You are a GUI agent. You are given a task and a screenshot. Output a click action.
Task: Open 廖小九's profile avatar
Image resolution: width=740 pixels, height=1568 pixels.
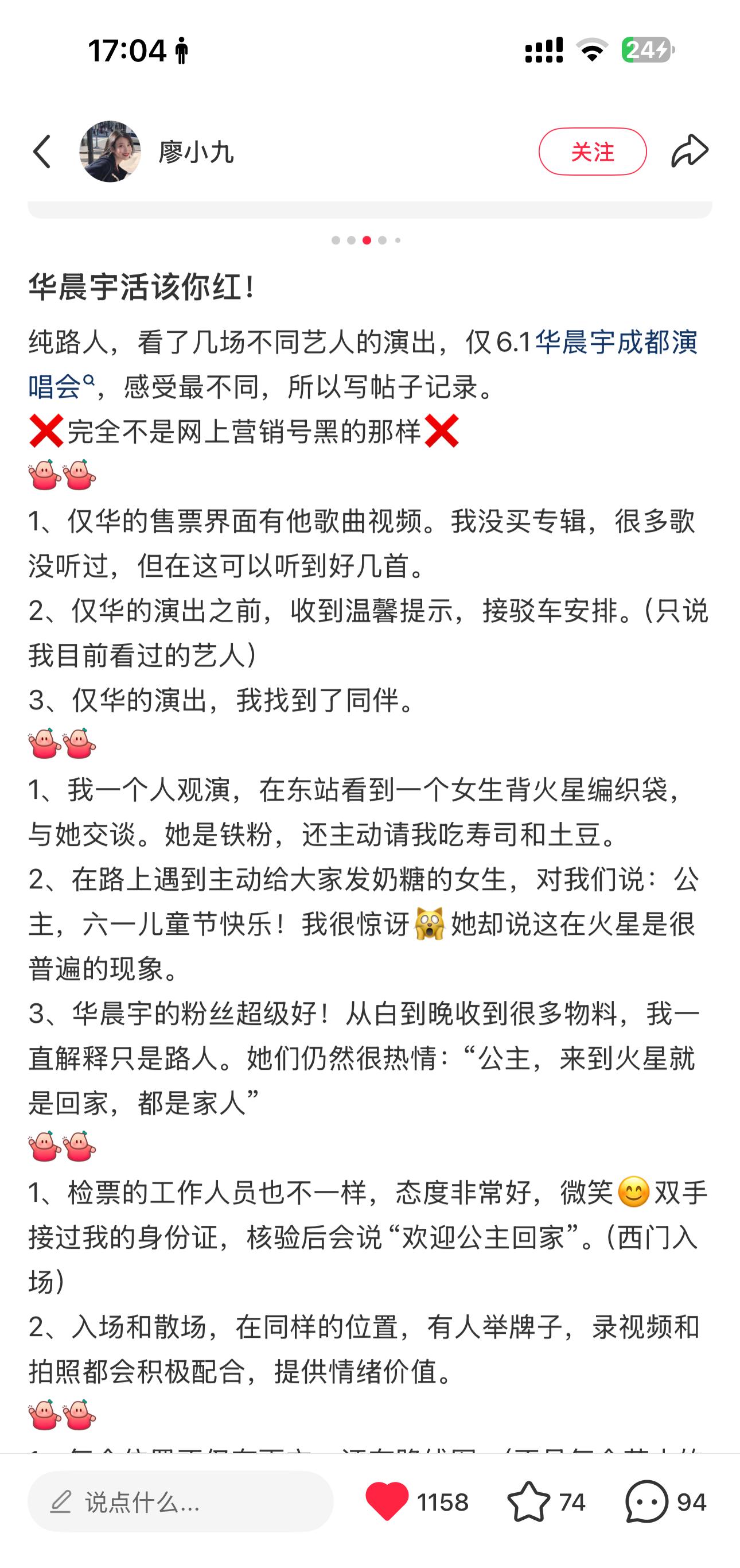point(110,152)
